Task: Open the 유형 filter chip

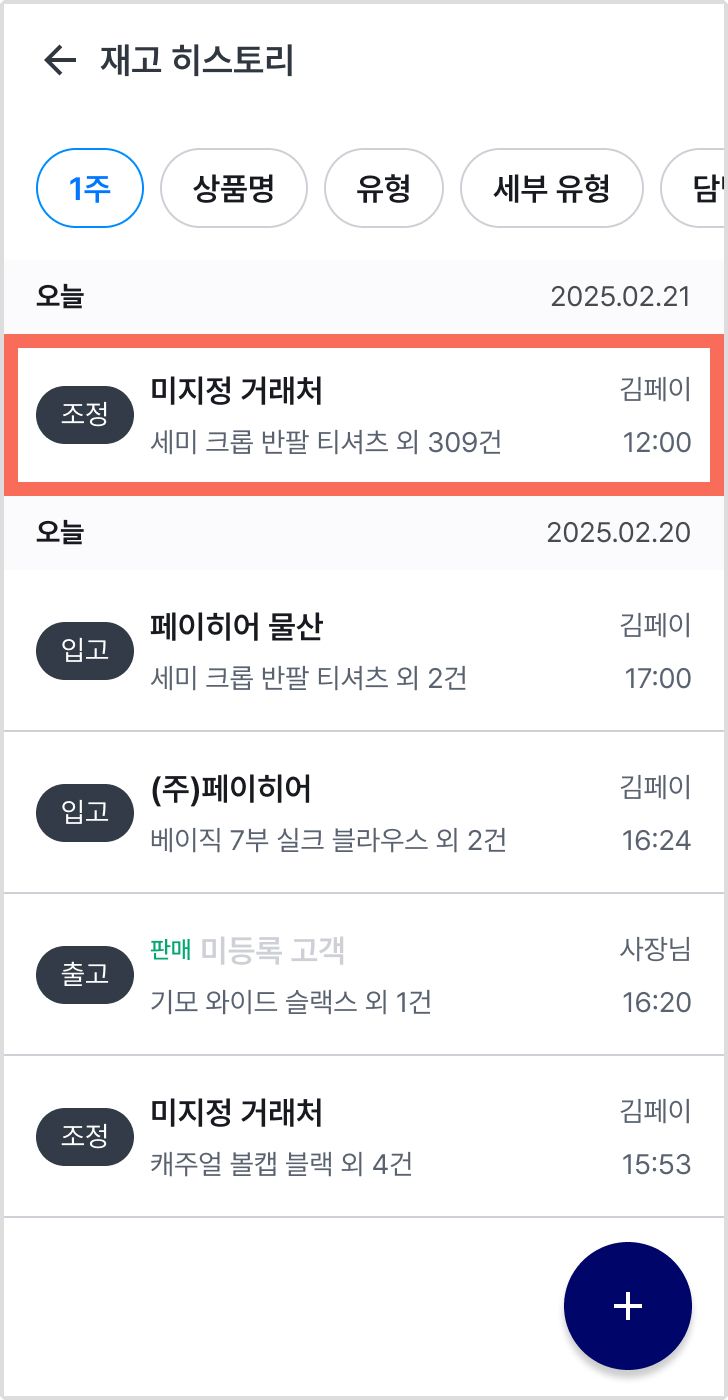Action: pos(384,188)
